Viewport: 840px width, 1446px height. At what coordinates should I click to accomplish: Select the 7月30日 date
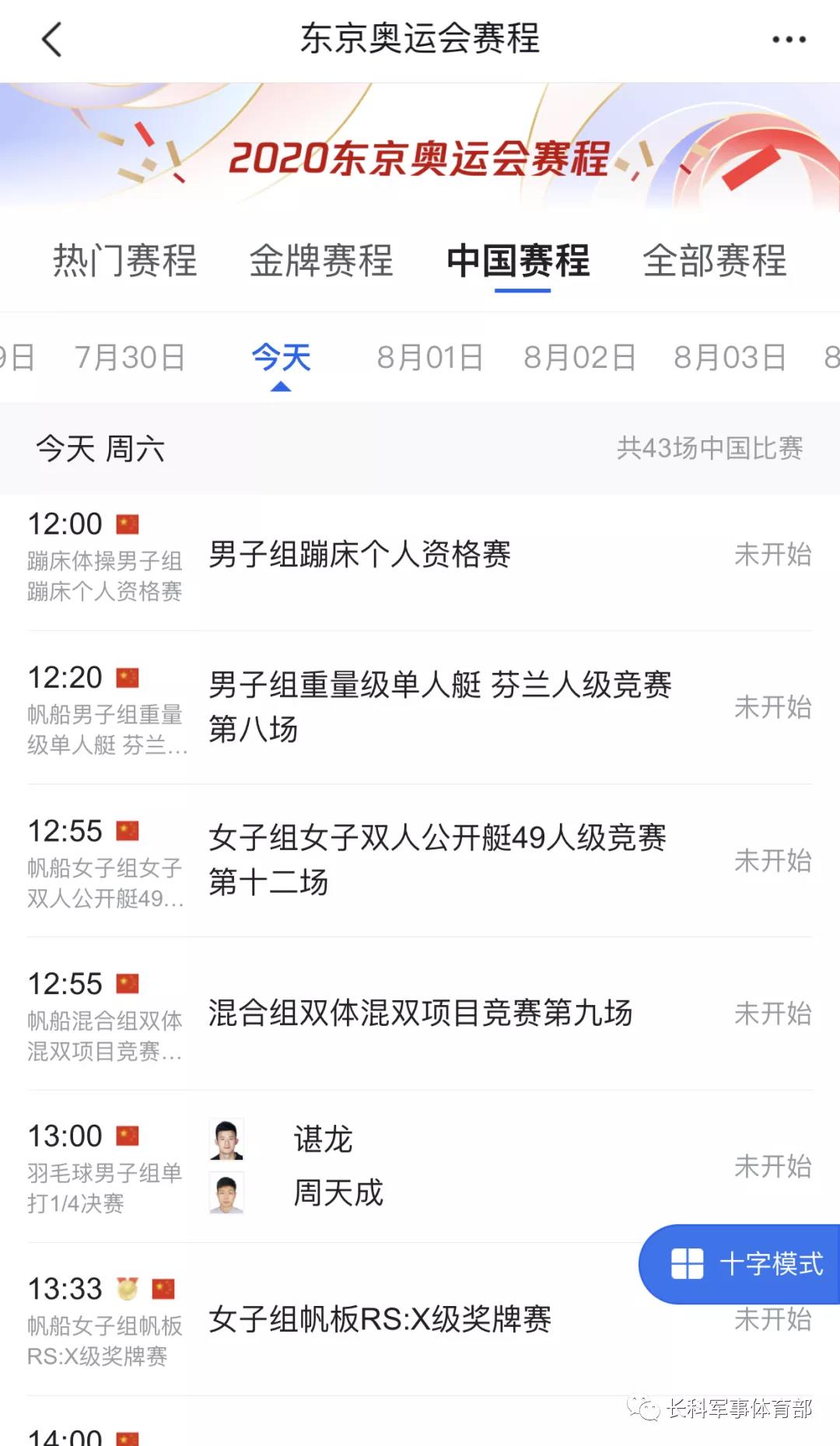130,358
